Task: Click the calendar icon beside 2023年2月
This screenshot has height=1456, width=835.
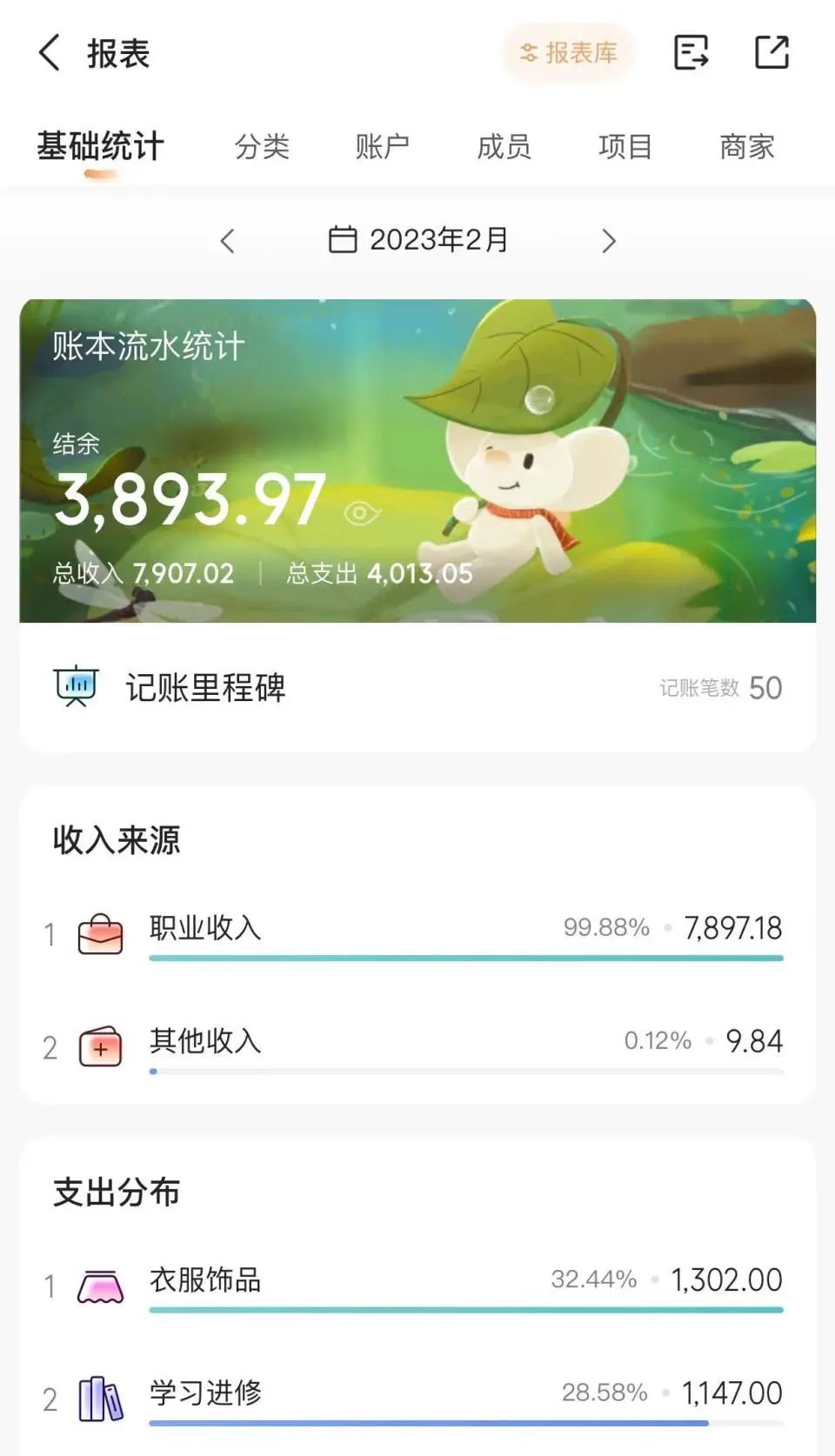Action: pos(344,238)
